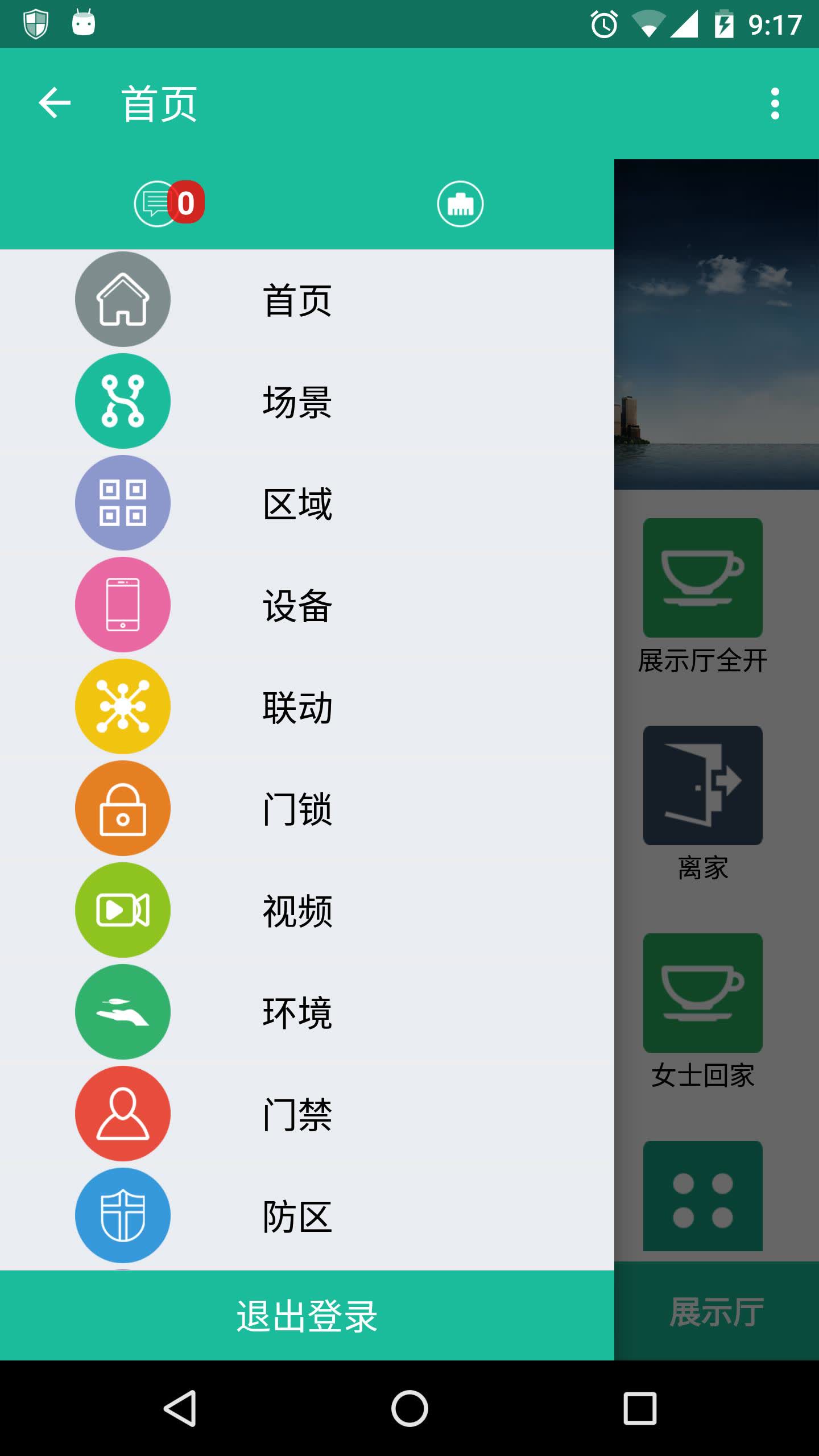
Task: Select the 环境 environment leaf icon
Action: pos(122,1012)
